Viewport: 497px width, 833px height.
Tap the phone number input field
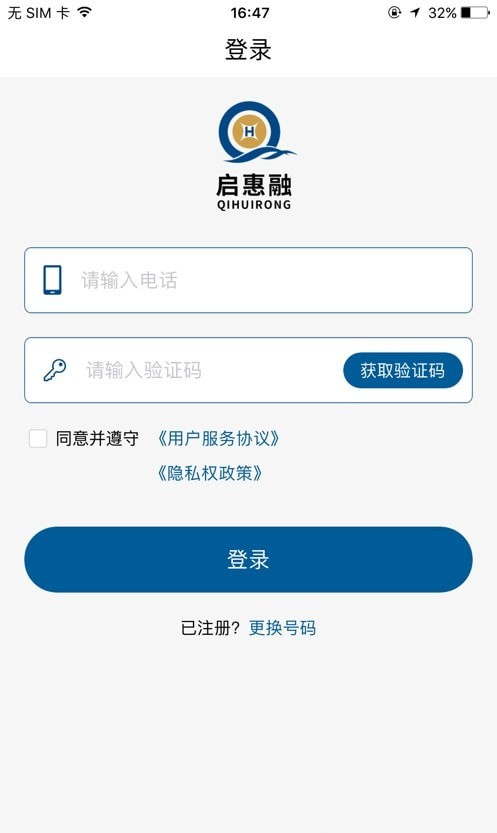248,280
